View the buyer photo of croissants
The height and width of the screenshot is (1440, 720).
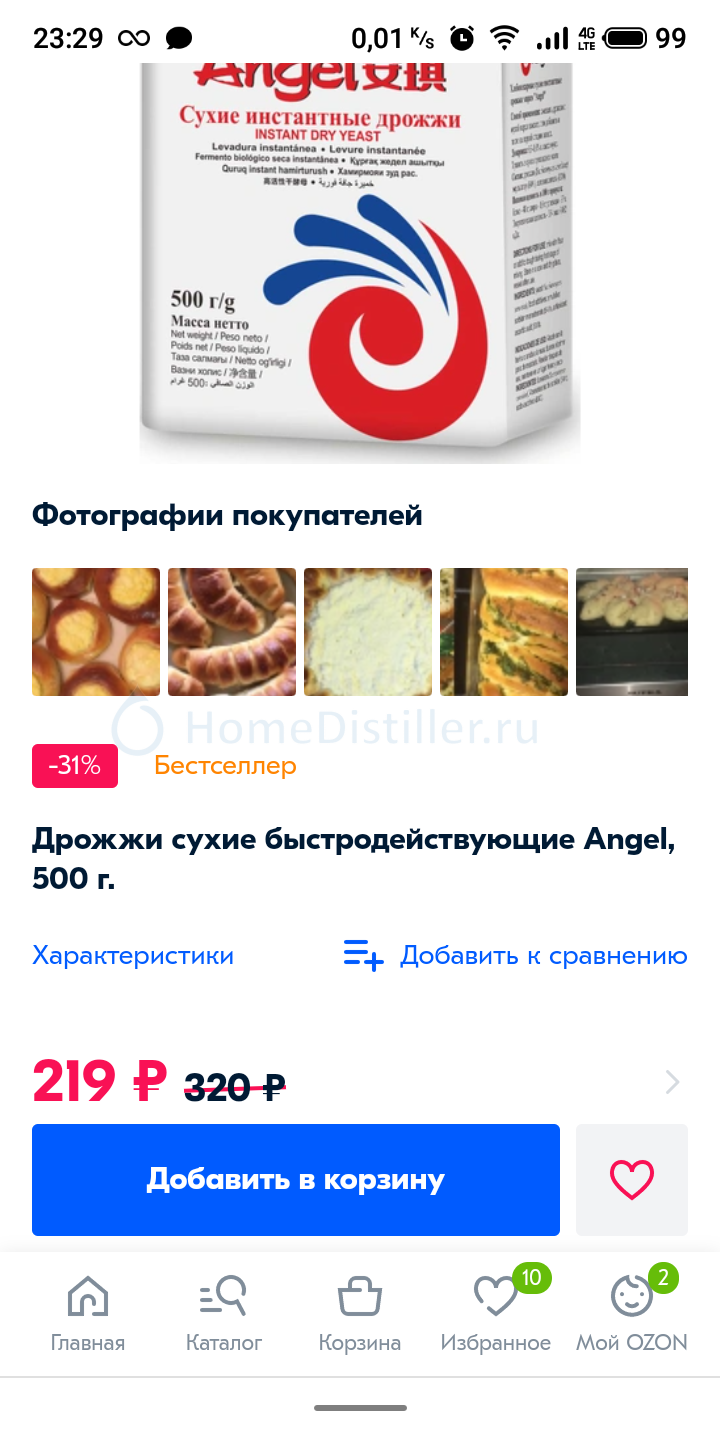pos(232,632)
